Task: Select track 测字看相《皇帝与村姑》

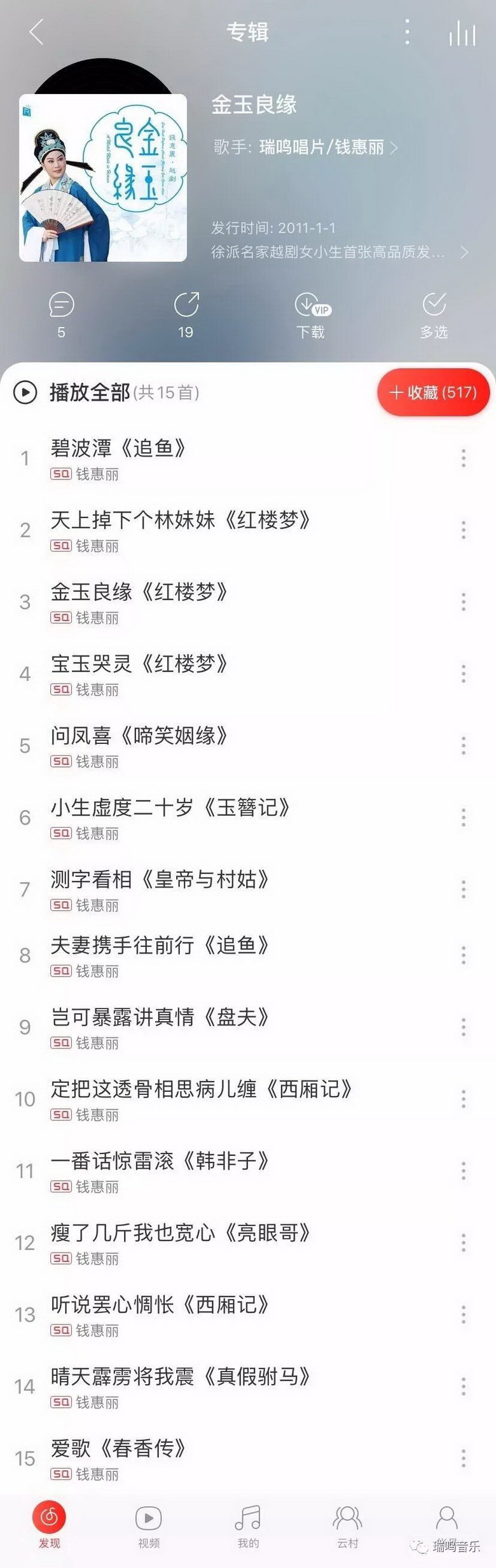Action: pos(159,879)
